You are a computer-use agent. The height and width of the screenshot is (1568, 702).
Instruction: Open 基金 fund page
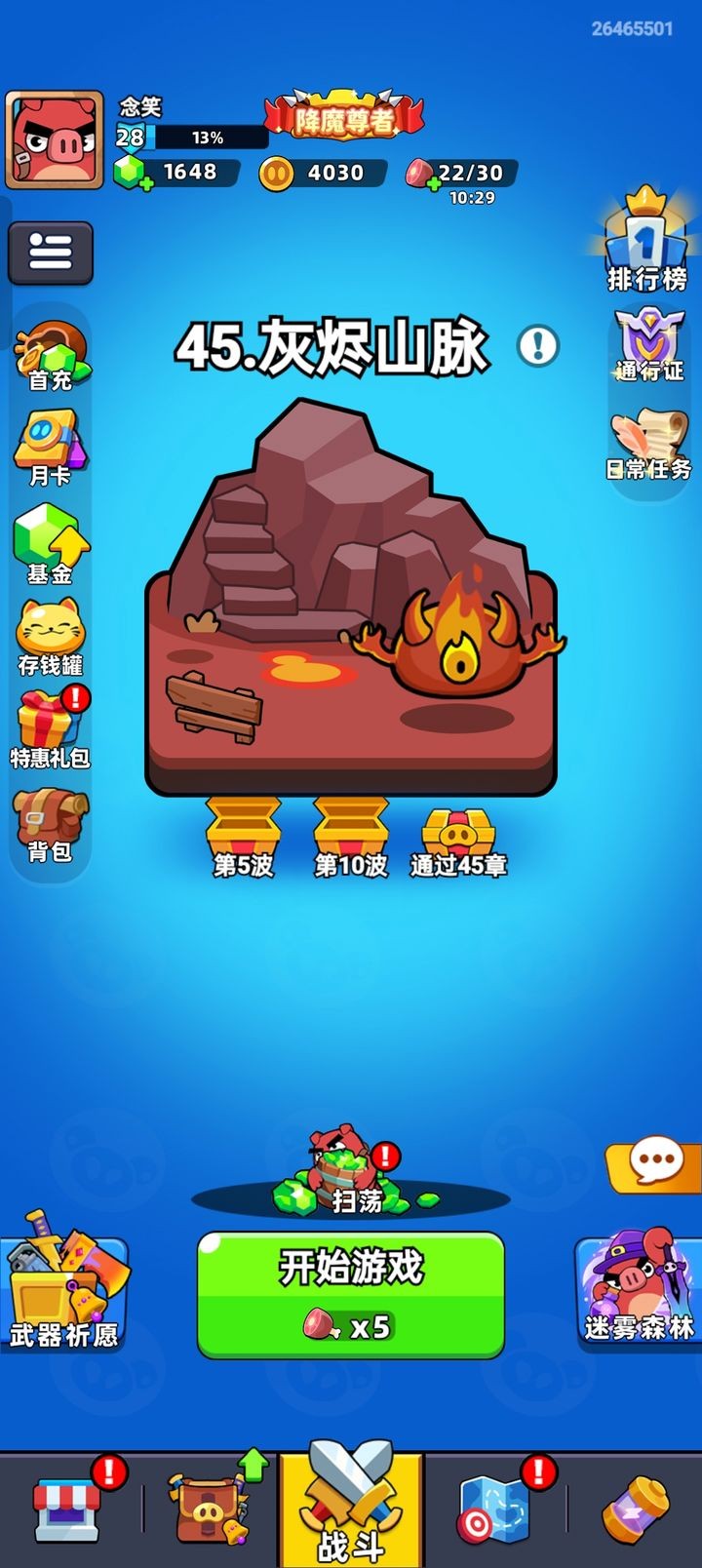(51, 544)
